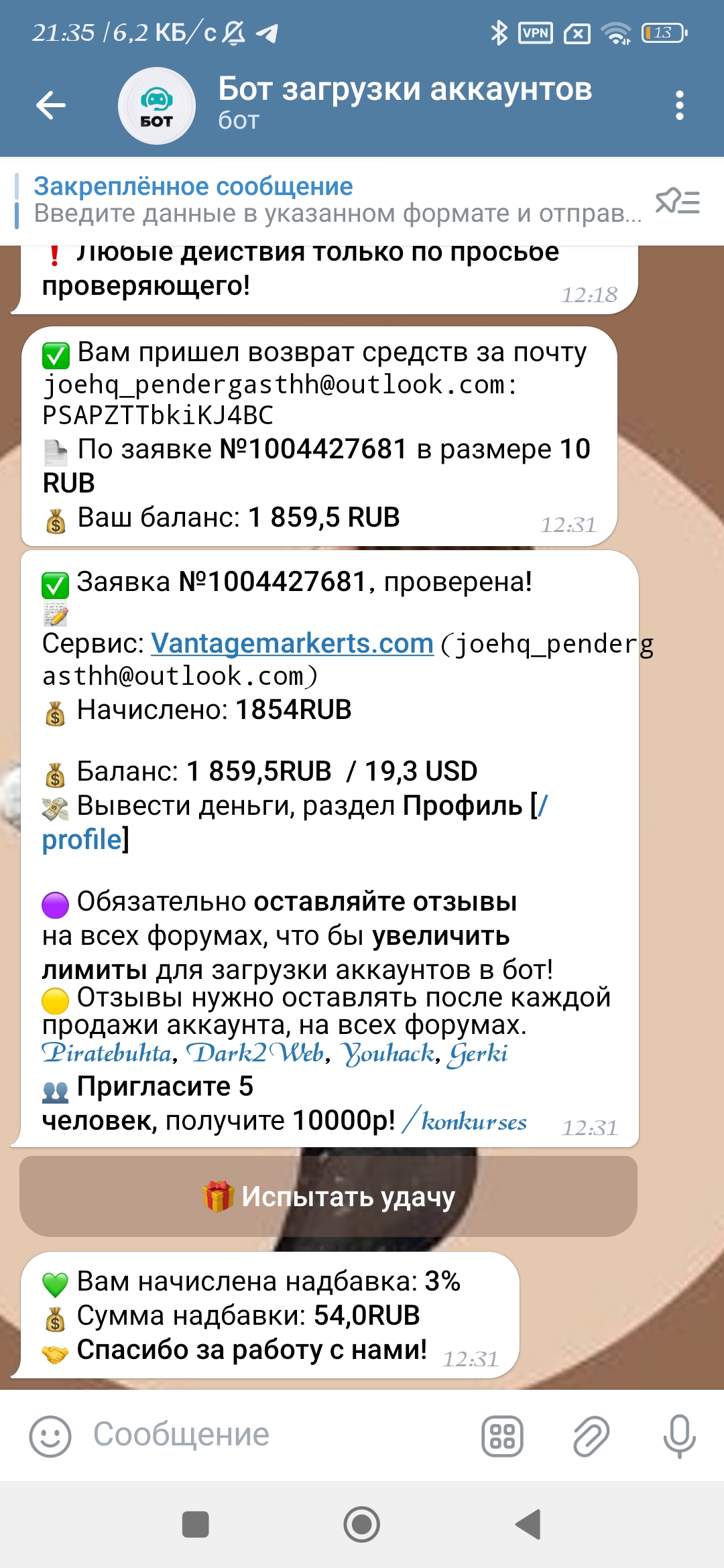Tap the system home button
This screenshot has height=1568, width=724.
[362, 1524]
